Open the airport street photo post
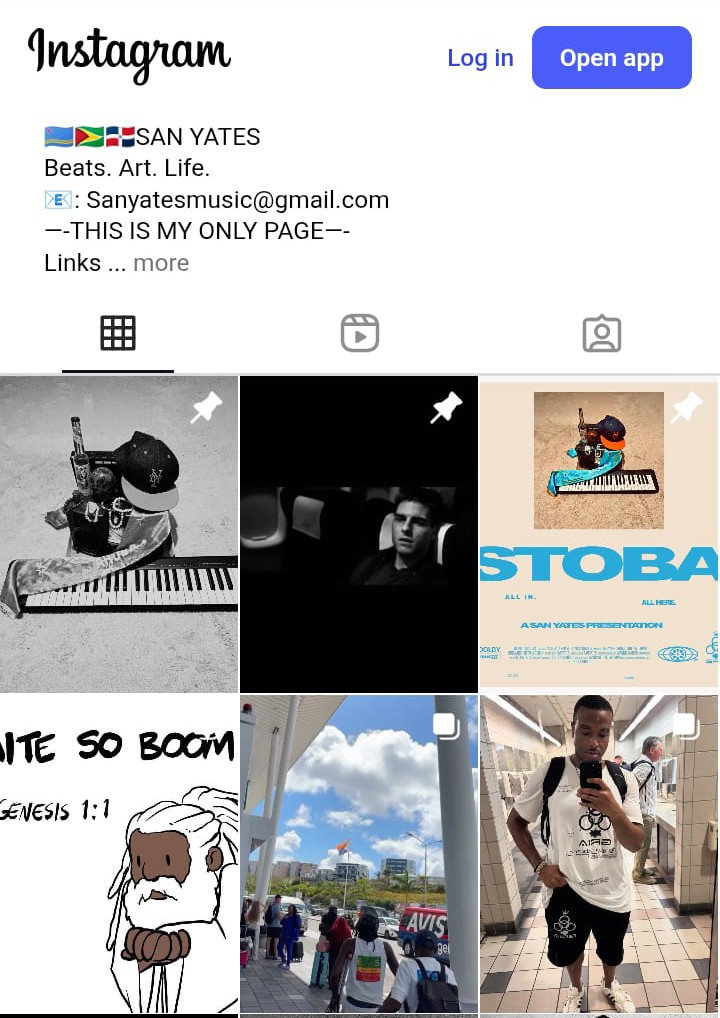This screenshot has height=1018, width=720. (359, 855)
